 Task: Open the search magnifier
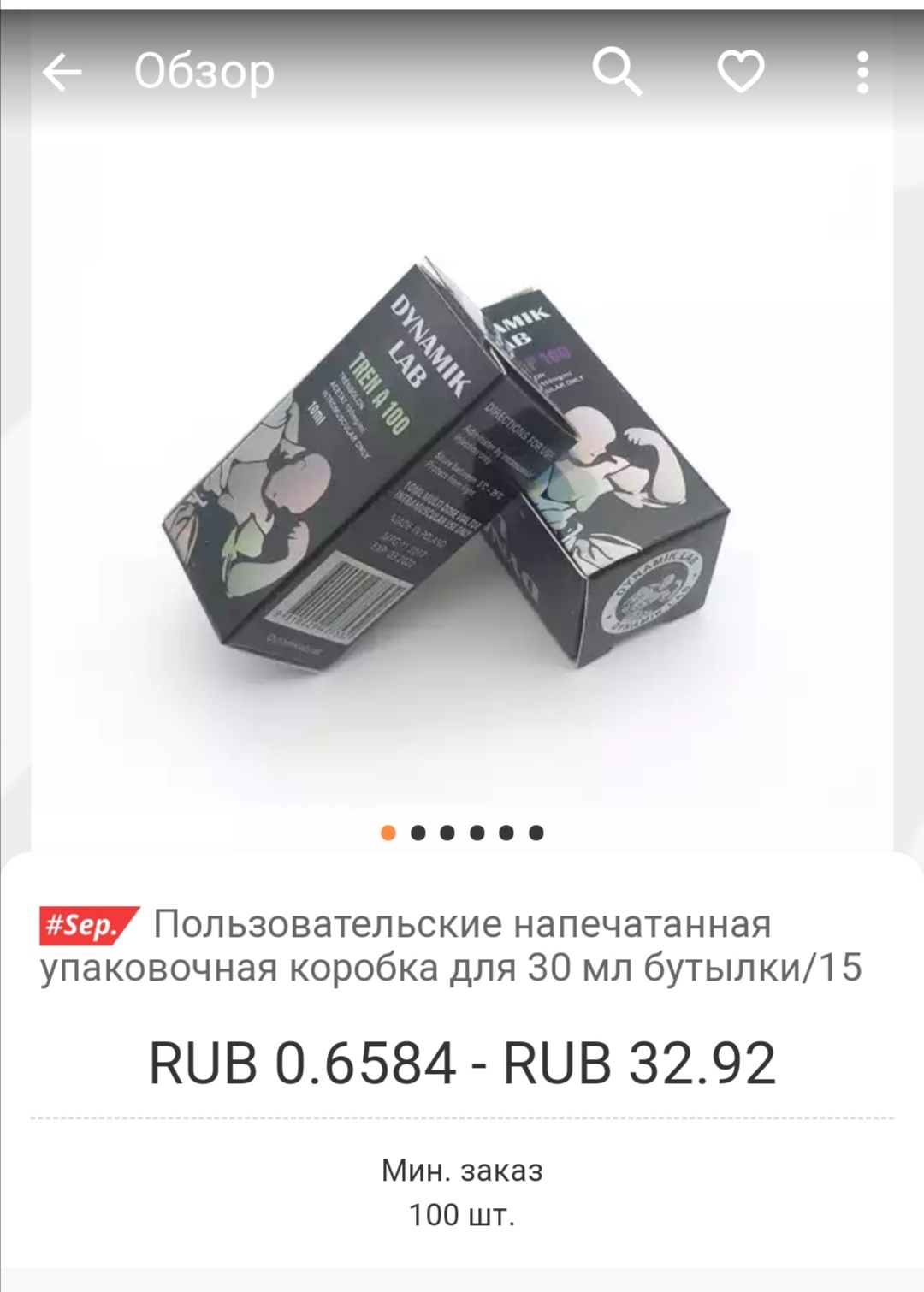click(x=617, y=72)
